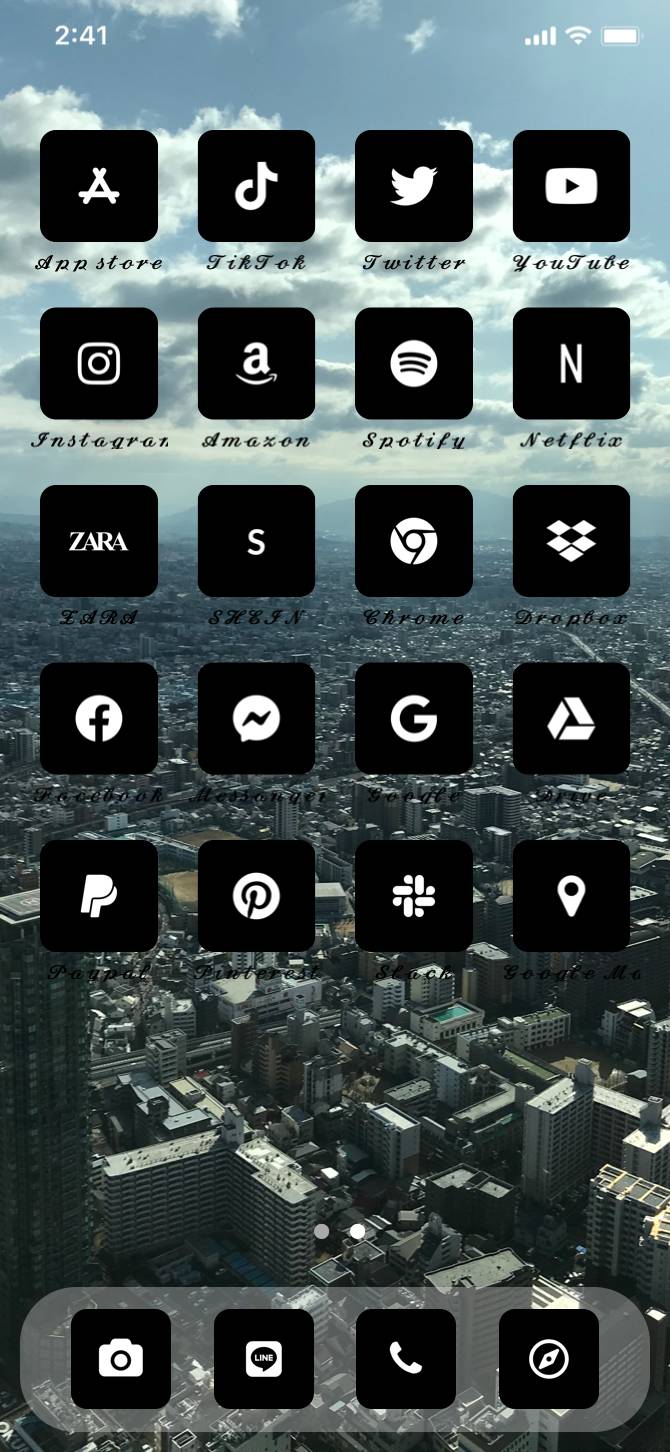Image resolution: width=670 pixels, height=1452 pixels.
Task: Launch Pinterest
Action: [x=256, y=895]
